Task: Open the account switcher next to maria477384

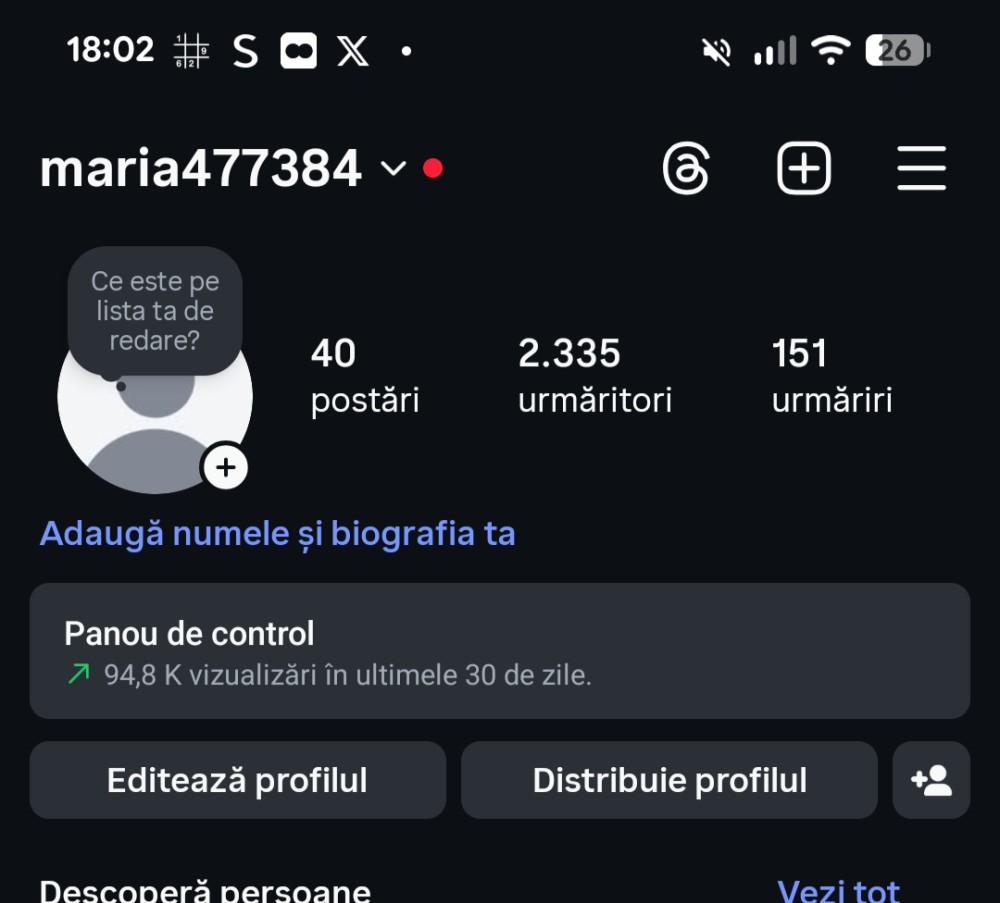Action: [x=394, y=168]
